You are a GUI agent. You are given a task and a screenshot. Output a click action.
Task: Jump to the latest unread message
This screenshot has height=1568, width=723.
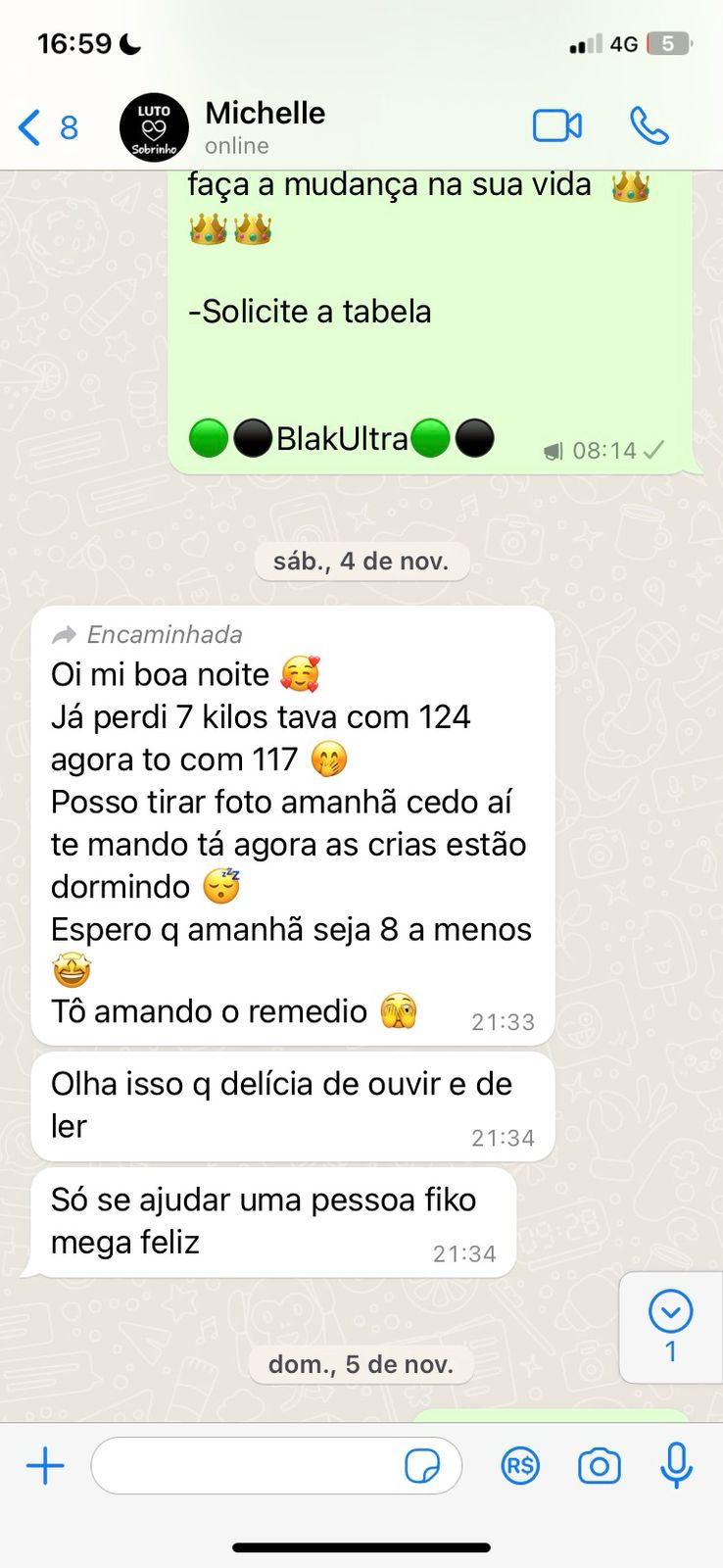[x=671, y=1325]
